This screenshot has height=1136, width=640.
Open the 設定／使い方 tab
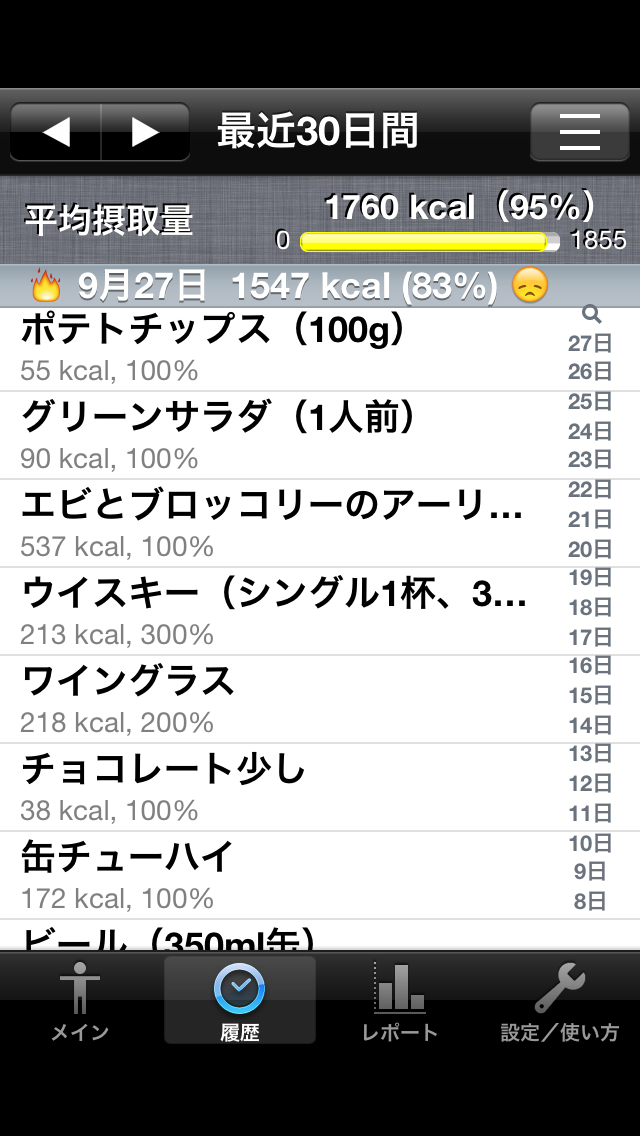(560, 1000)
